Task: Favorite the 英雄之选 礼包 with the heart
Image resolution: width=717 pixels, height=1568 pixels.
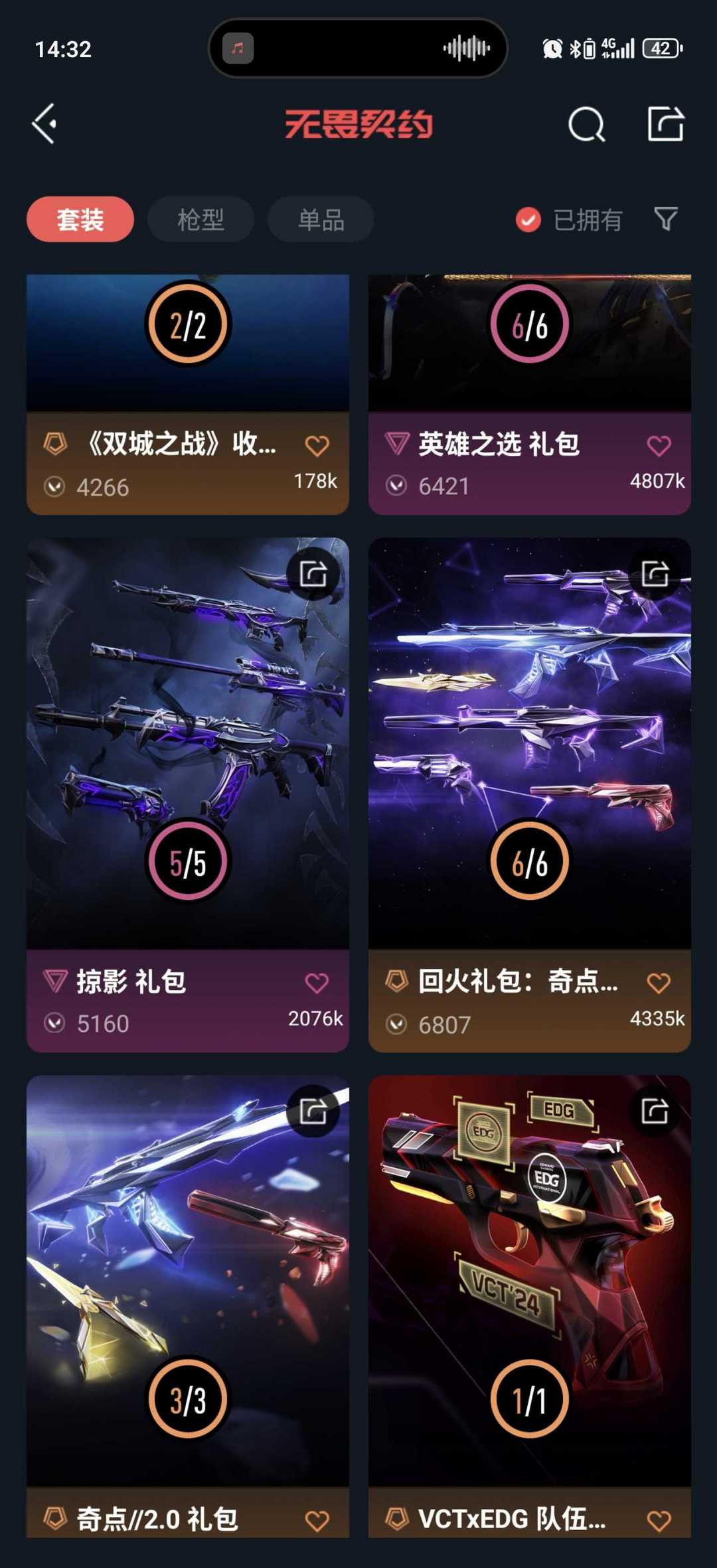Action: pyautogui.click(x=659, y=447)
